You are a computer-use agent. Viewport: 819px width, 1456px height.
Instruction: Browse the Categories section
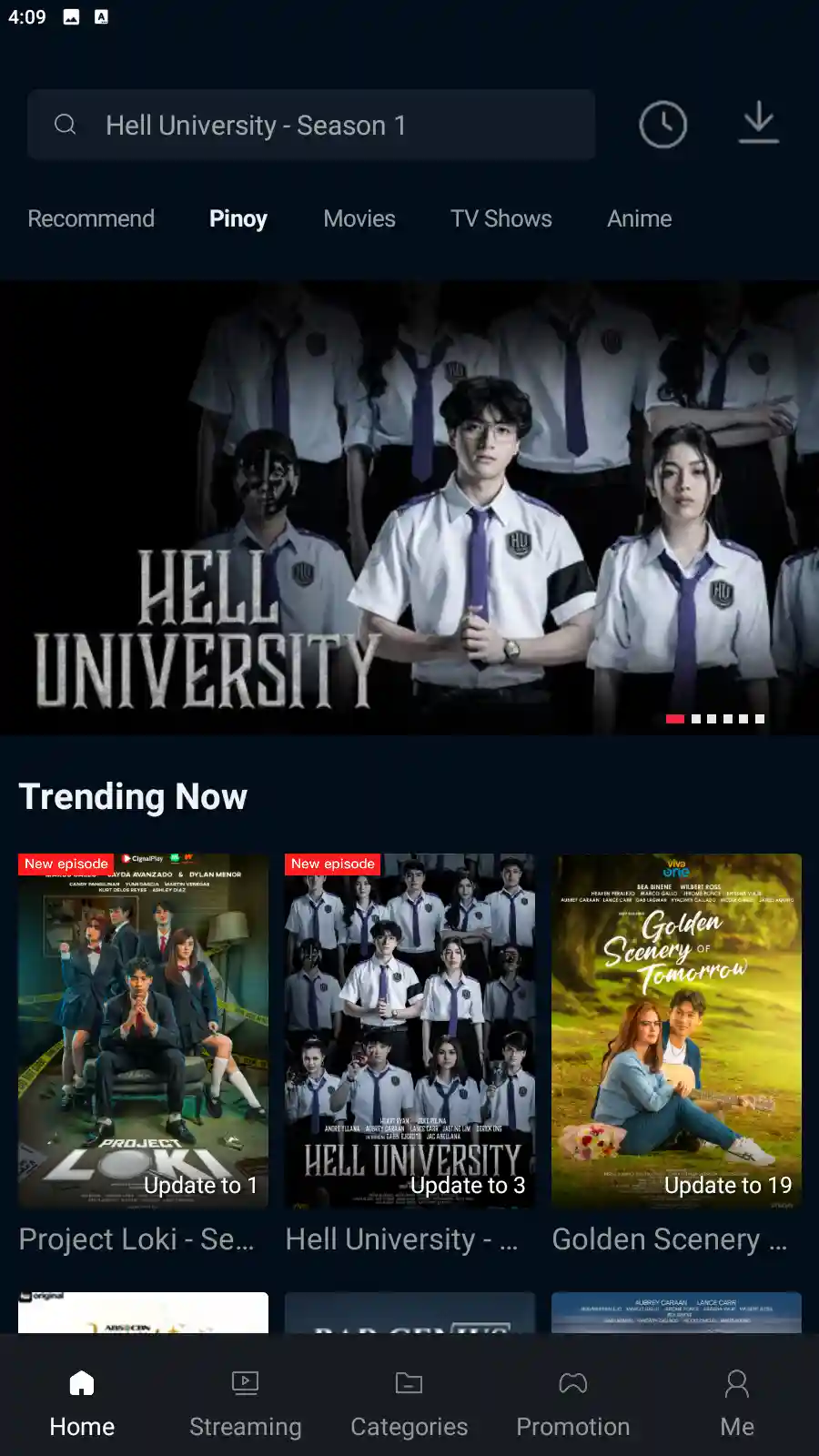pos(409,1402)
